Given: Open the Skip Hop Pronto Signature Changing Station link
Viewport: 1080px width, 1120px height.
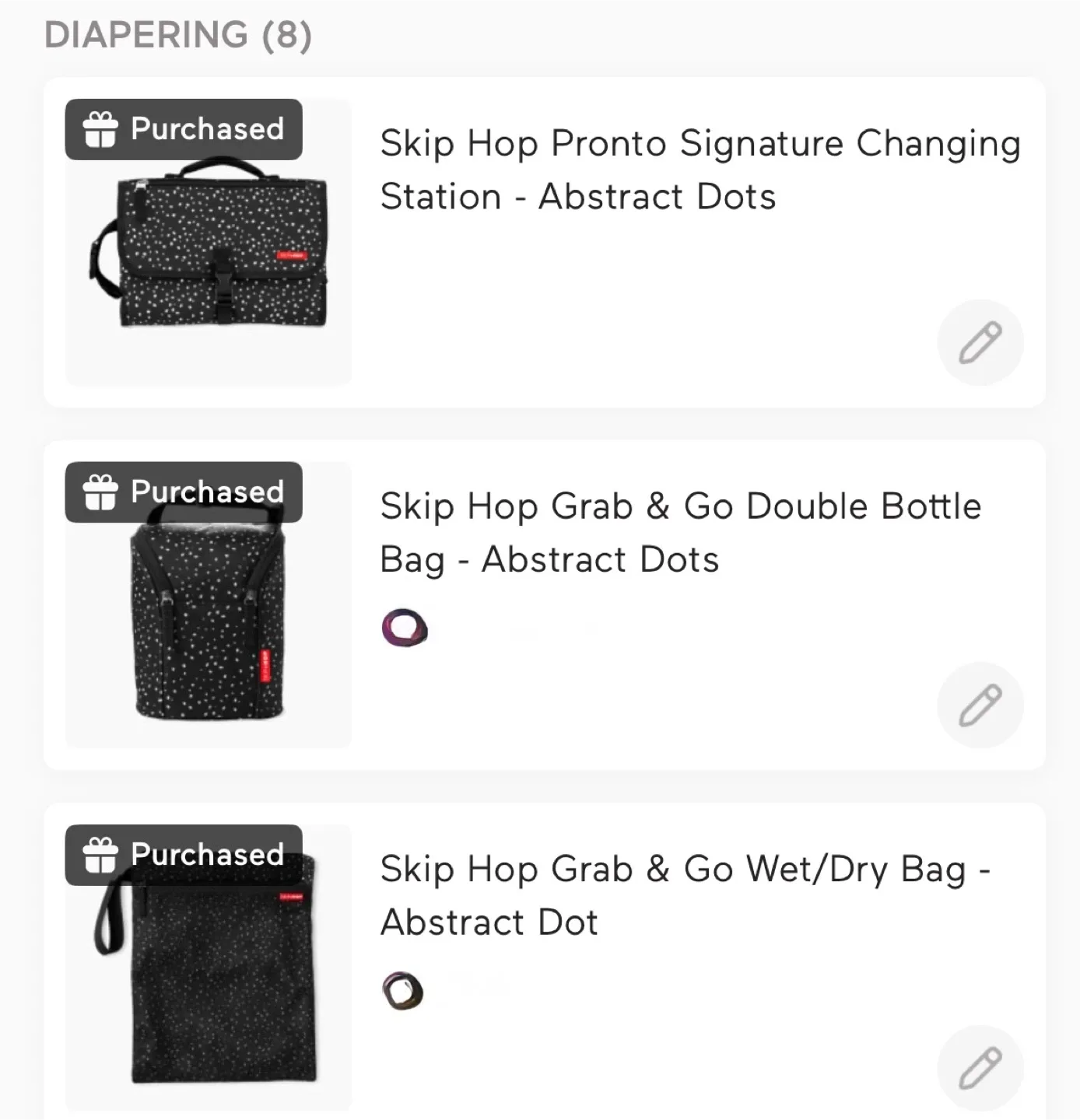Looking at the screenshot, I should pyautogui.click(x=700, y=169).
